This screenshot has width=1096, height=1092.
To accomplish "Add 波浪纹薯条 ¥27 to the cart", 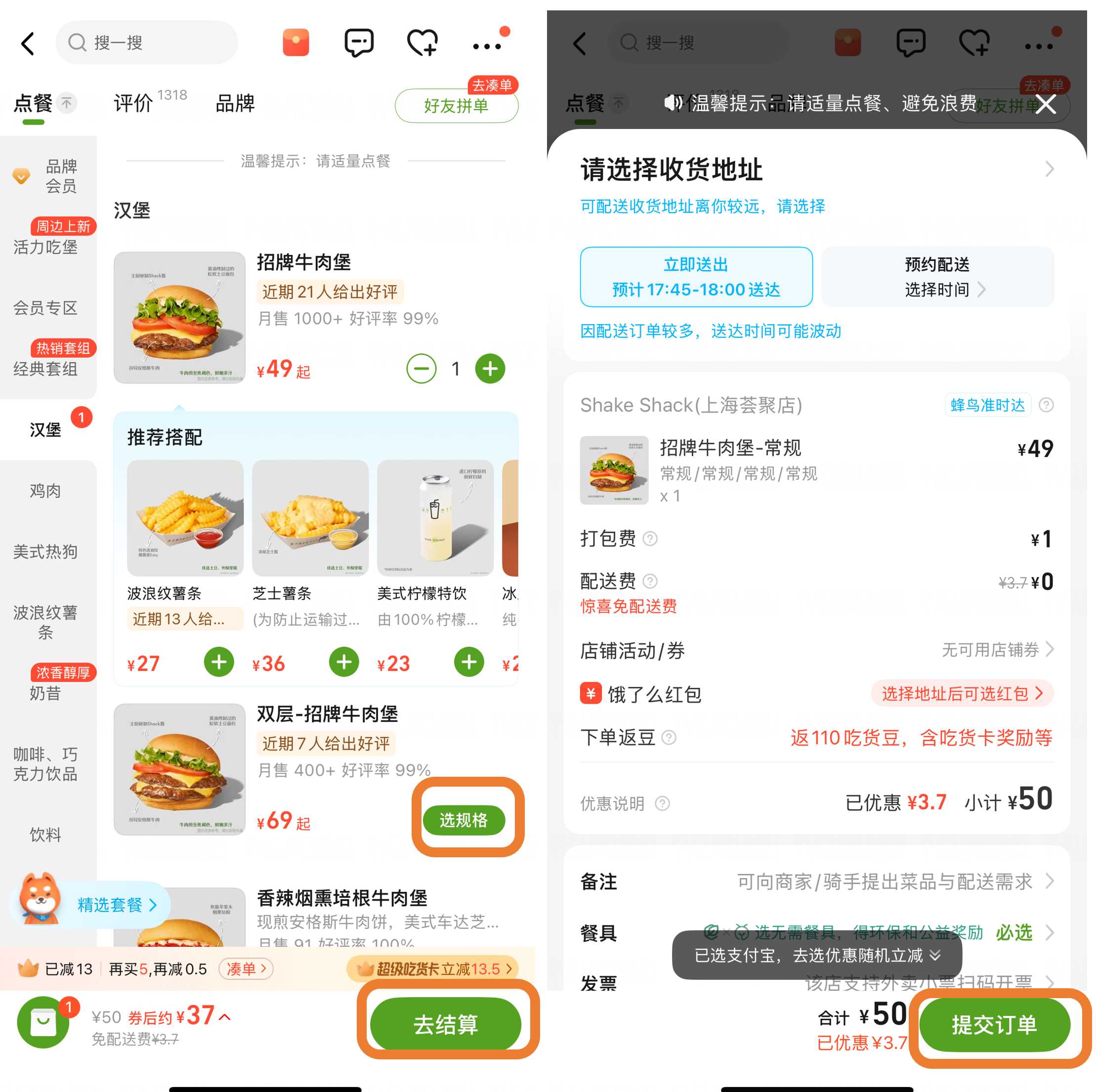I will [x=219, y=662].
